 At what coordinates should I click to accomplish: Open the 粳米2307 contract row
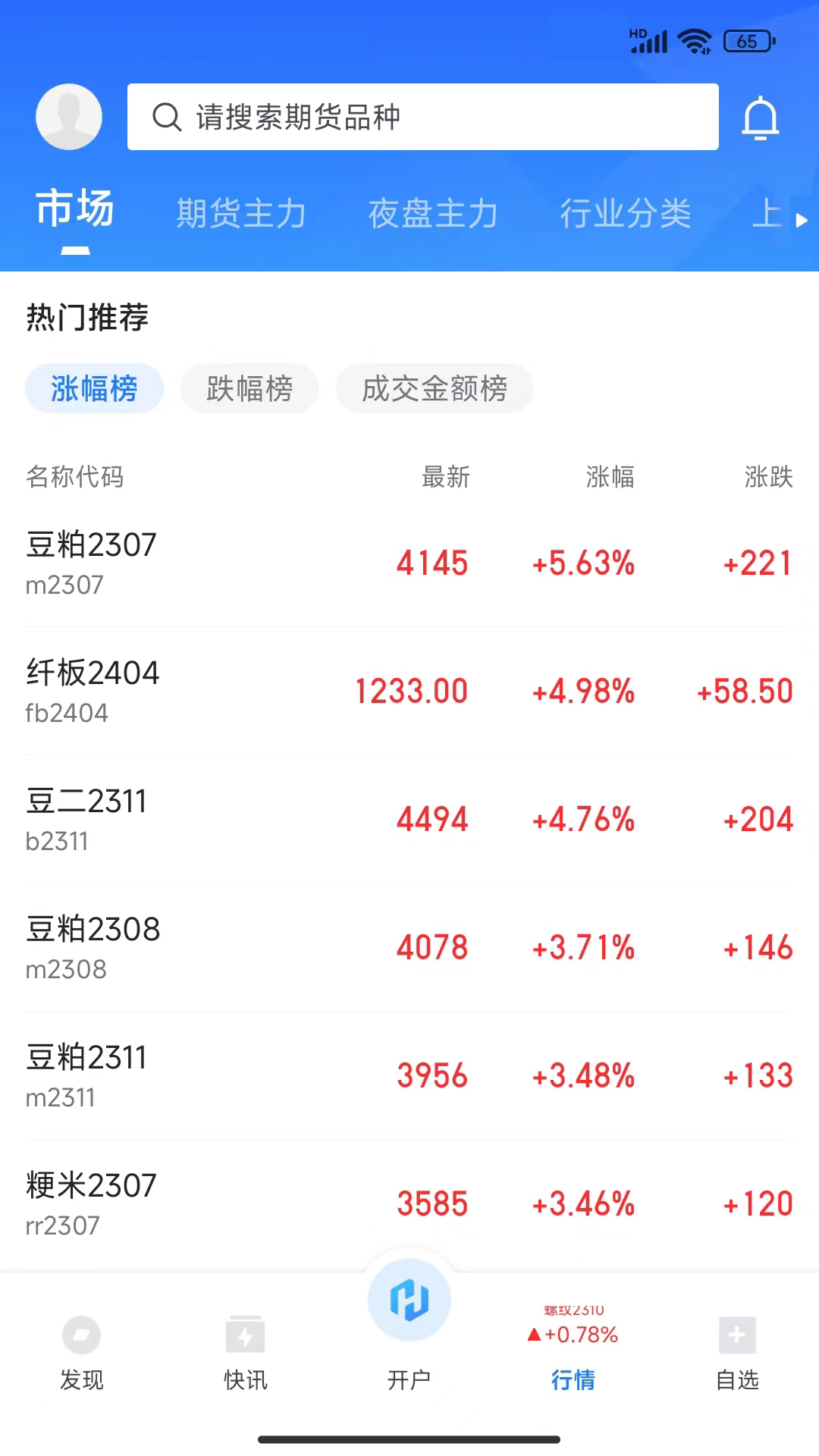coord(409,1204)
